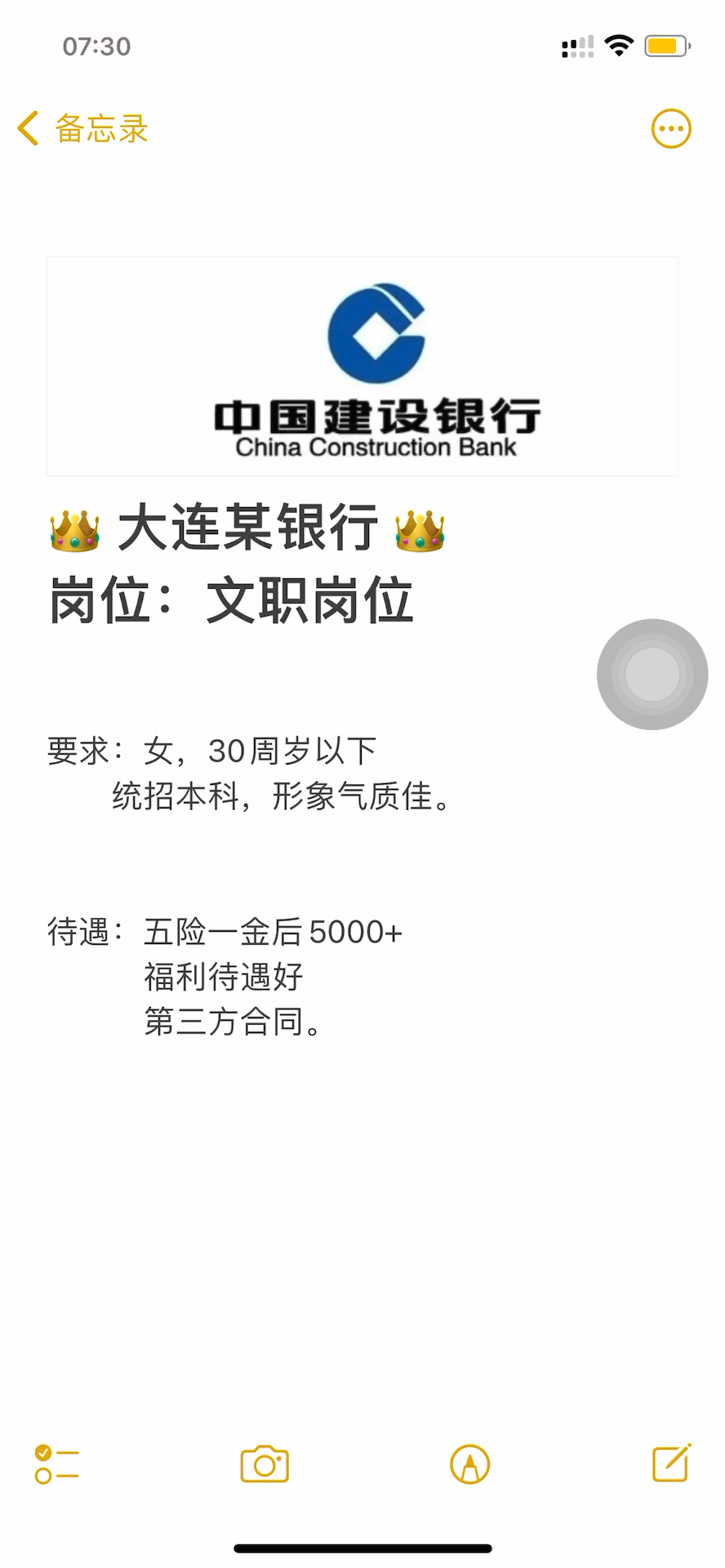Compose a new note
The height and width of the screenshot is (1568, 725).
pyautogui.click(x=672, y=1463)
